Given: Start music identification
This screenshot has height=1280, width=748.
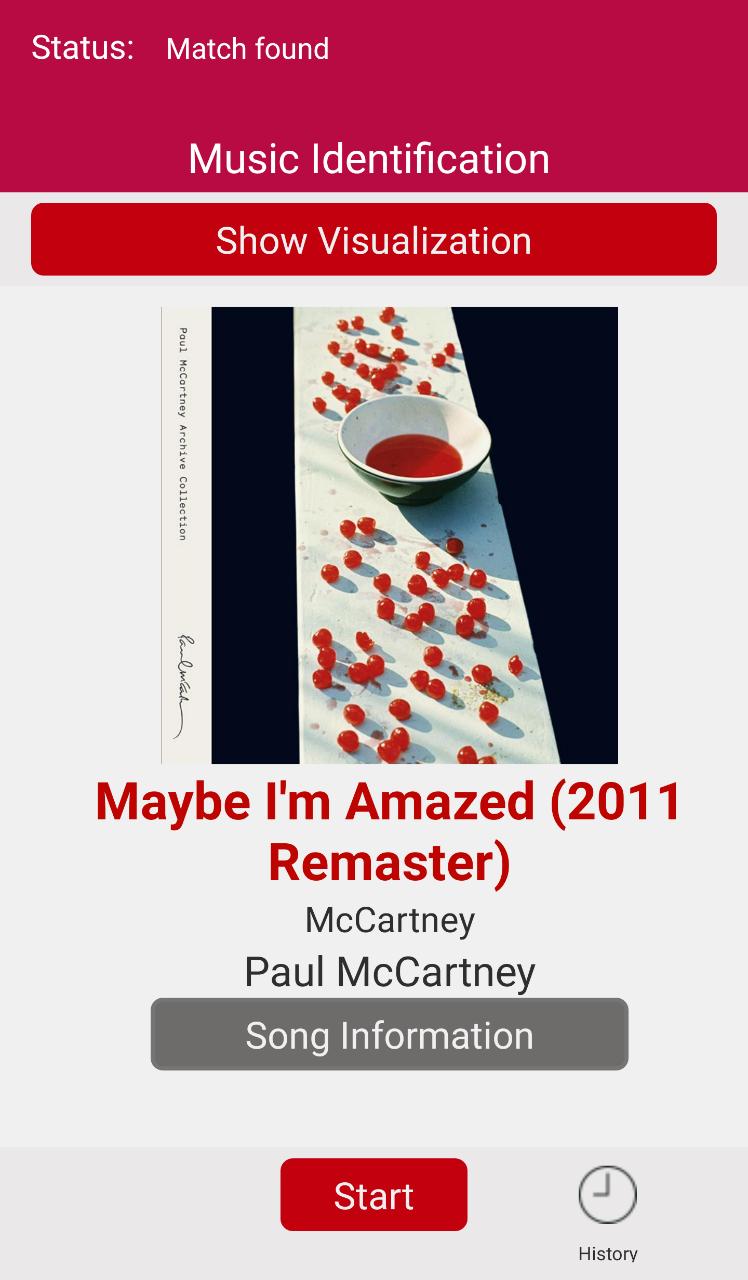Looking at the screenshot, I should click(x=373, y=1195).
